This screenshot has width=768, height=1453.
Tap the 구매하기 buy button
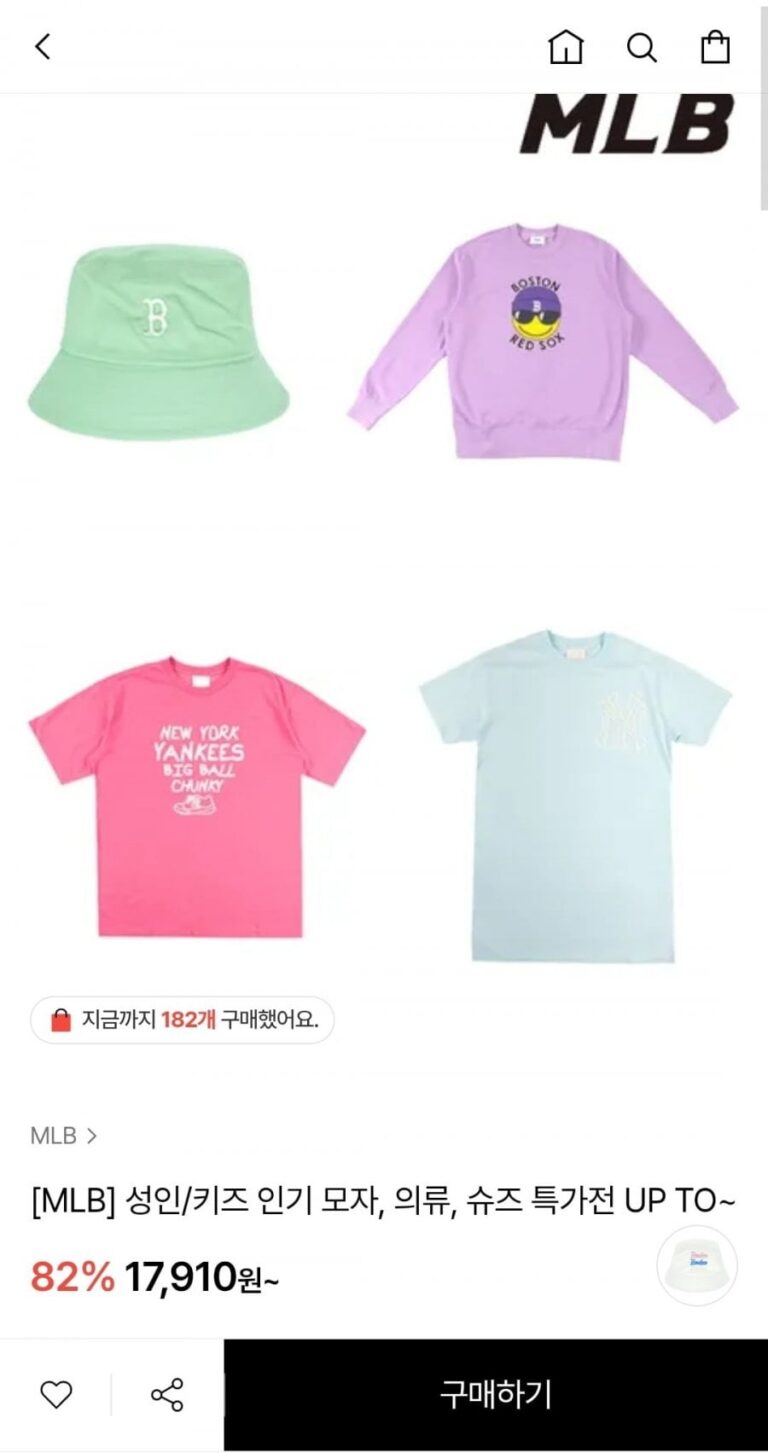(x=495, y=1394)
